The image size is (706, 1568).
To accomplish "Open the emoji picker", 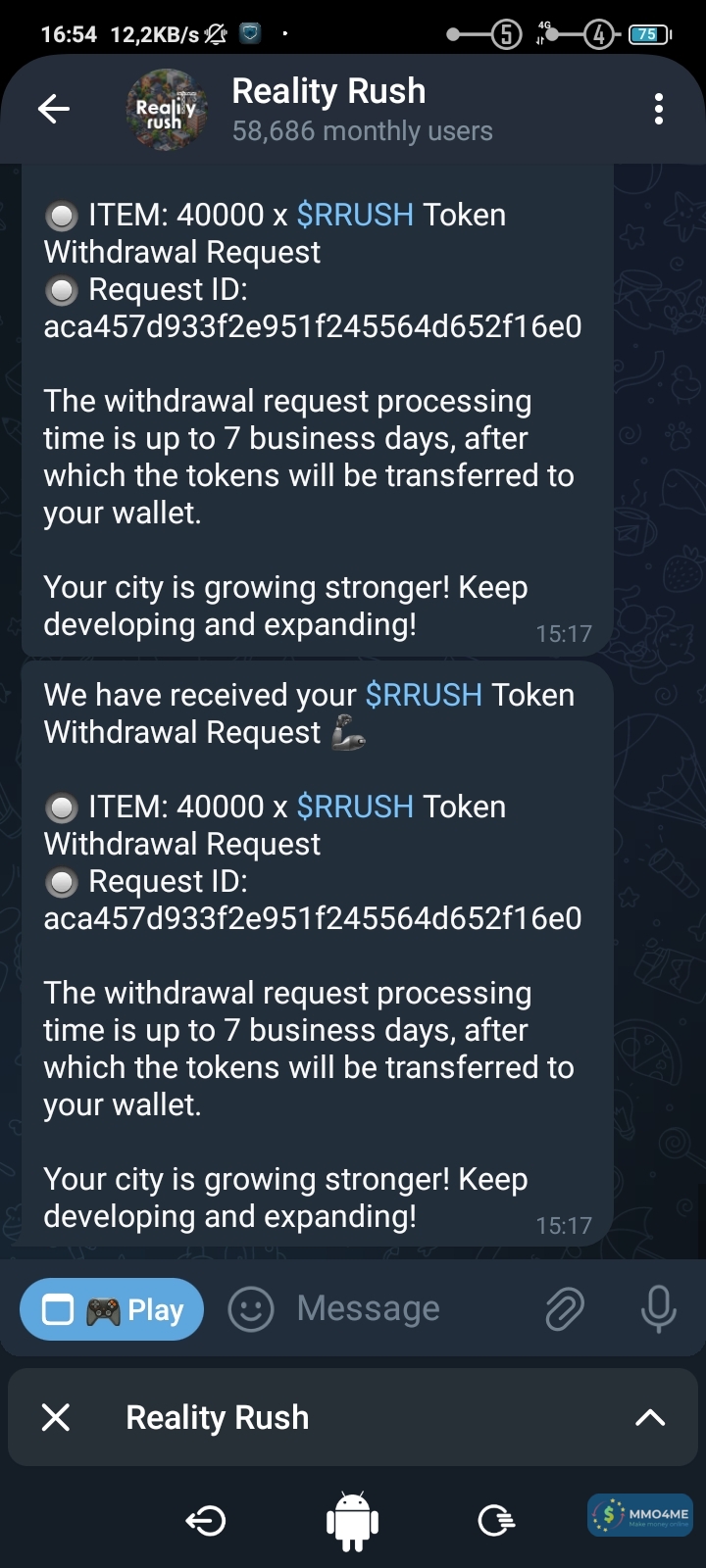I will click(251, 1309).
